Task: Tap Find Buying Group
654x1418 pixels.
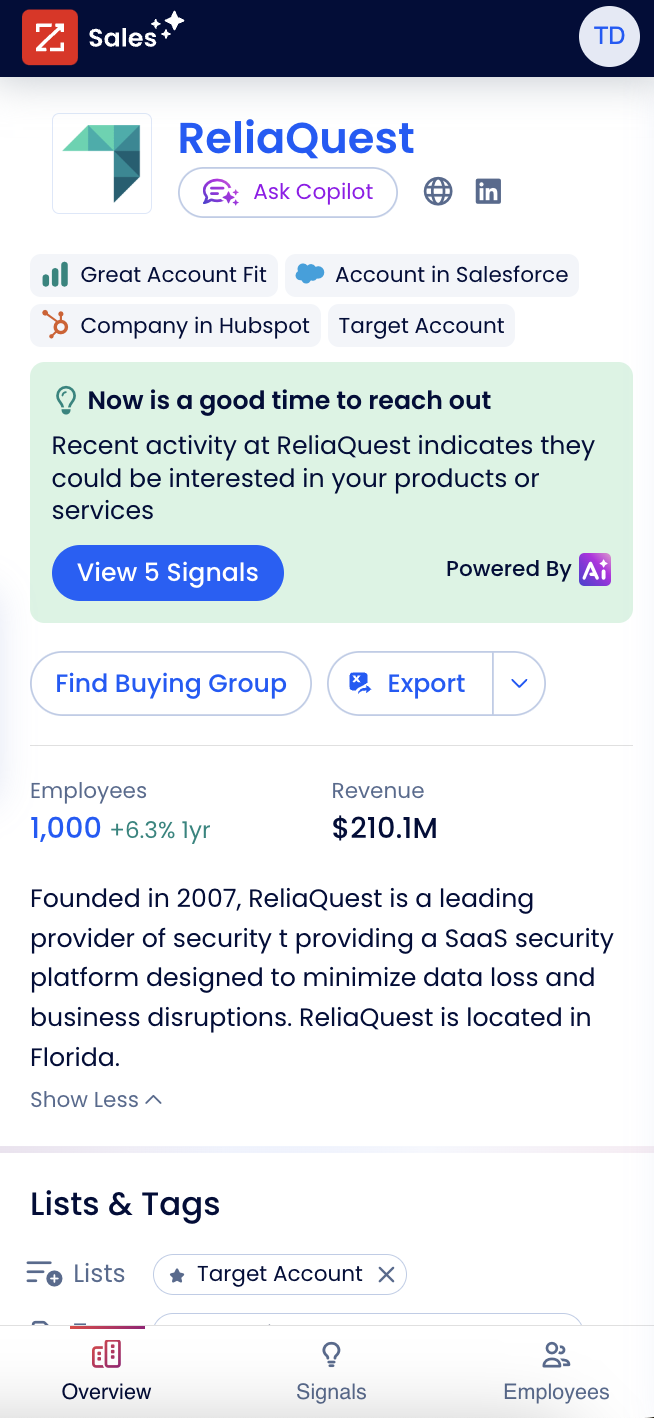Action: point(171,684)
